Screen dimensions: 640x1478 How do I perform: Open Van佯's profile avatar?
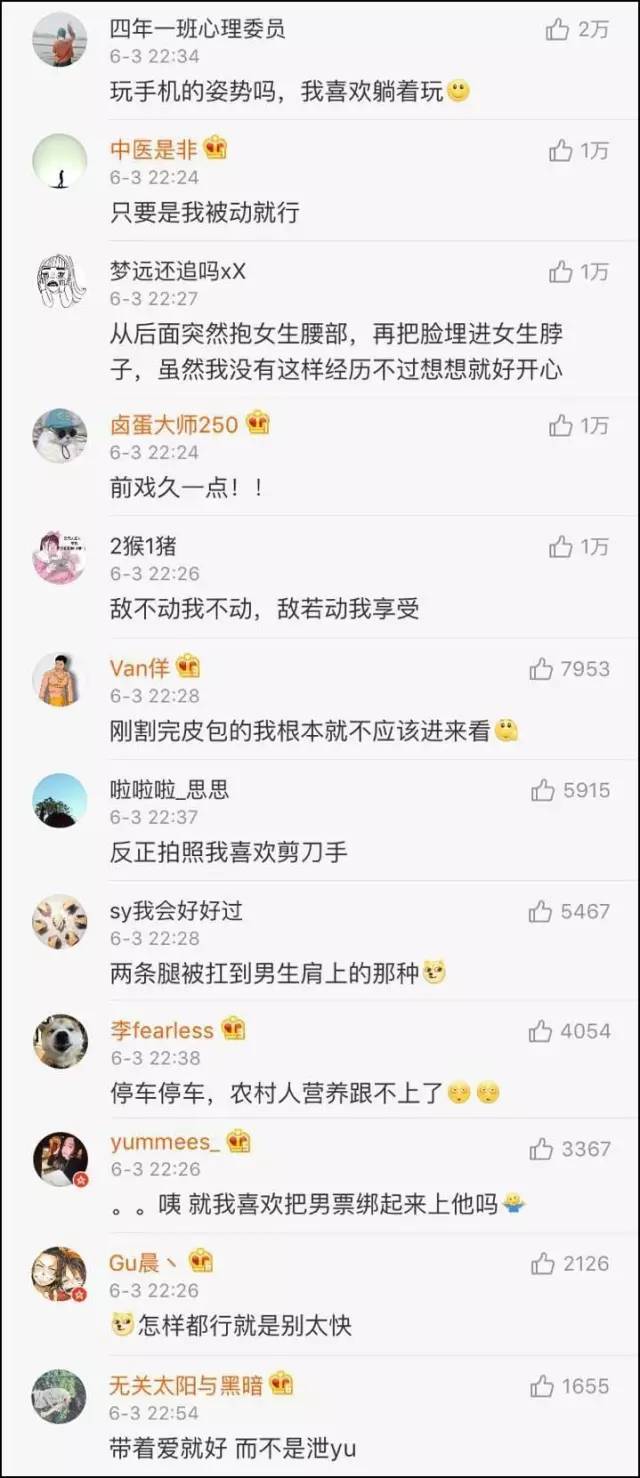click(x=60, y=679)
